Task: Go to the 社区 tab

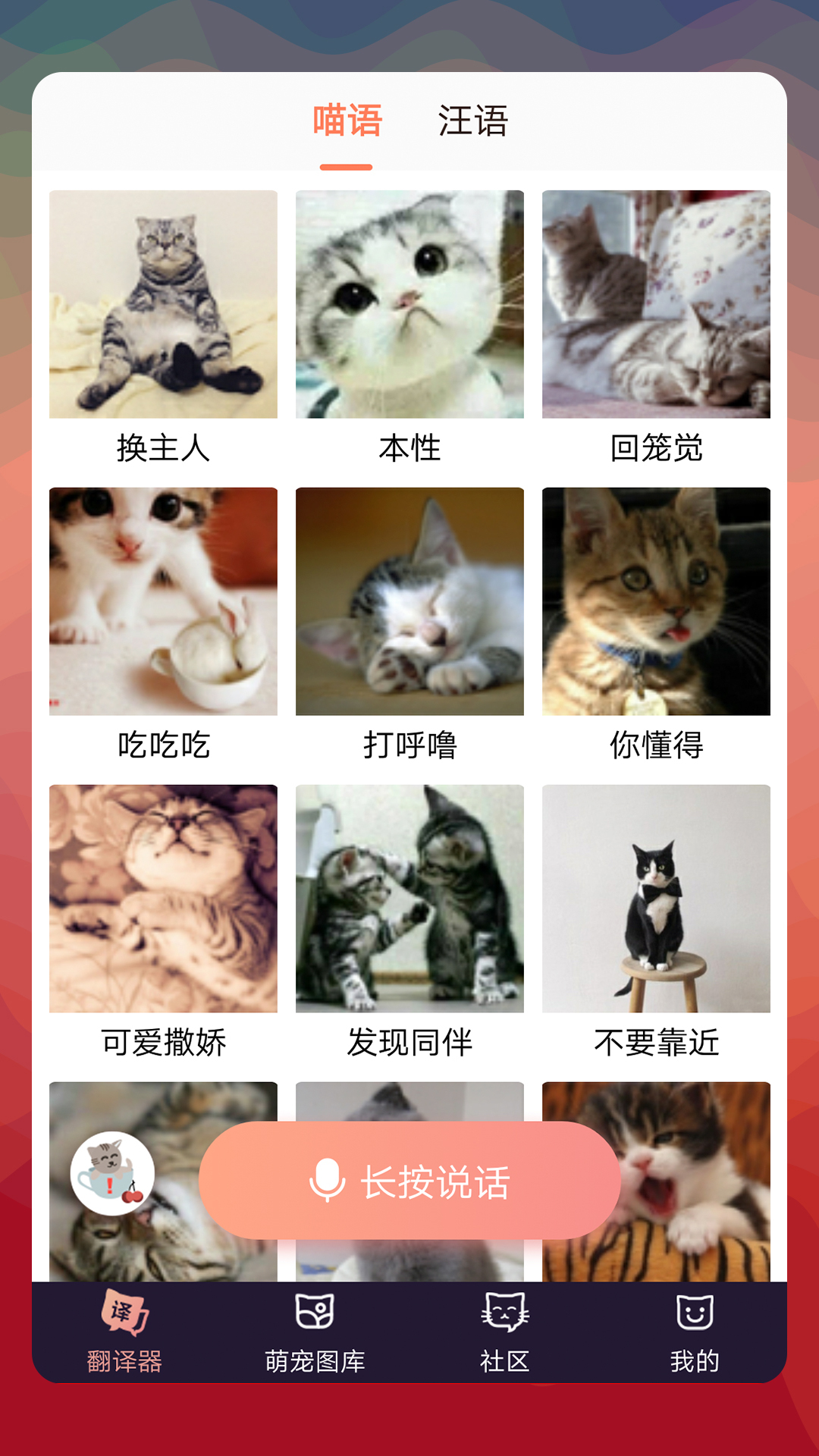Action: point(504,1334)
